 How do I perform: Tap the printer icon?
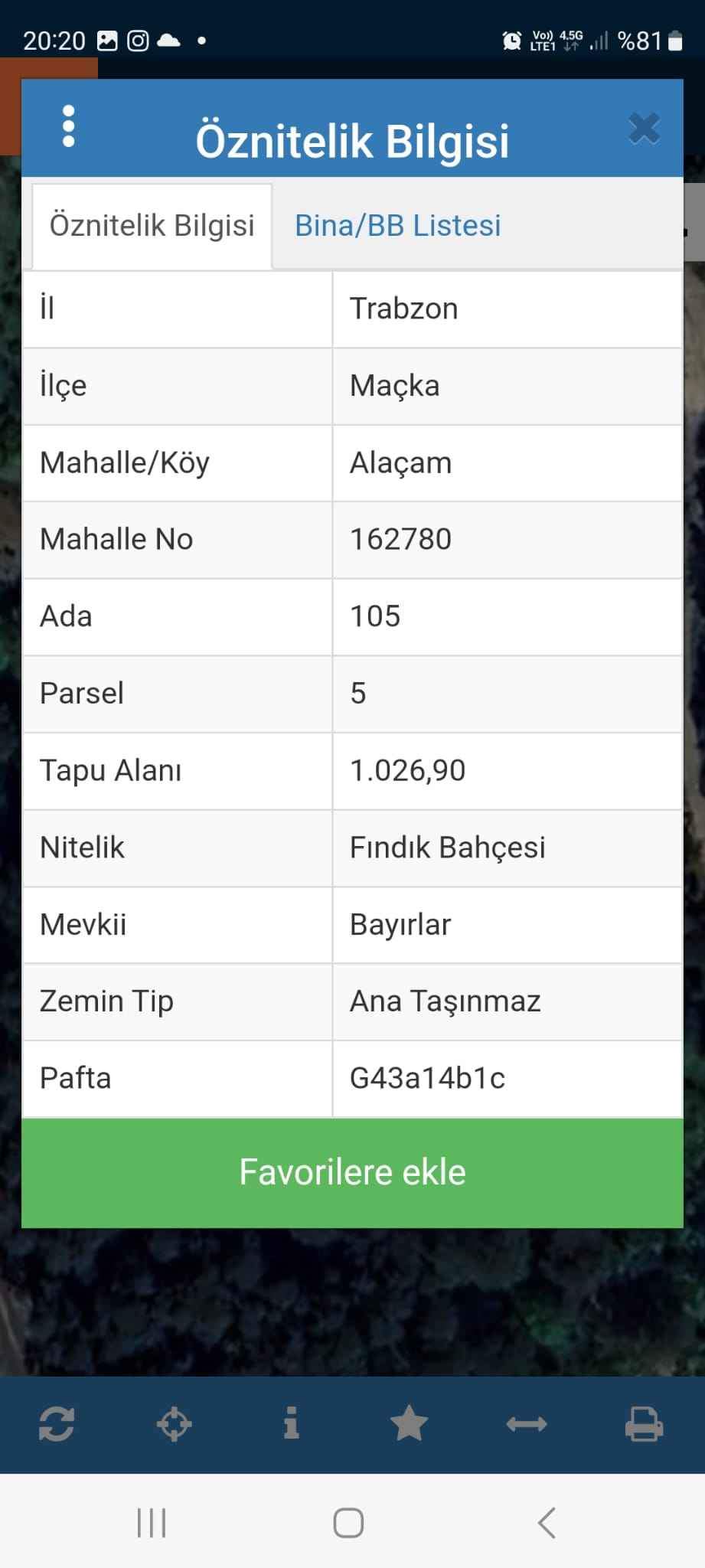point(644,1424)
